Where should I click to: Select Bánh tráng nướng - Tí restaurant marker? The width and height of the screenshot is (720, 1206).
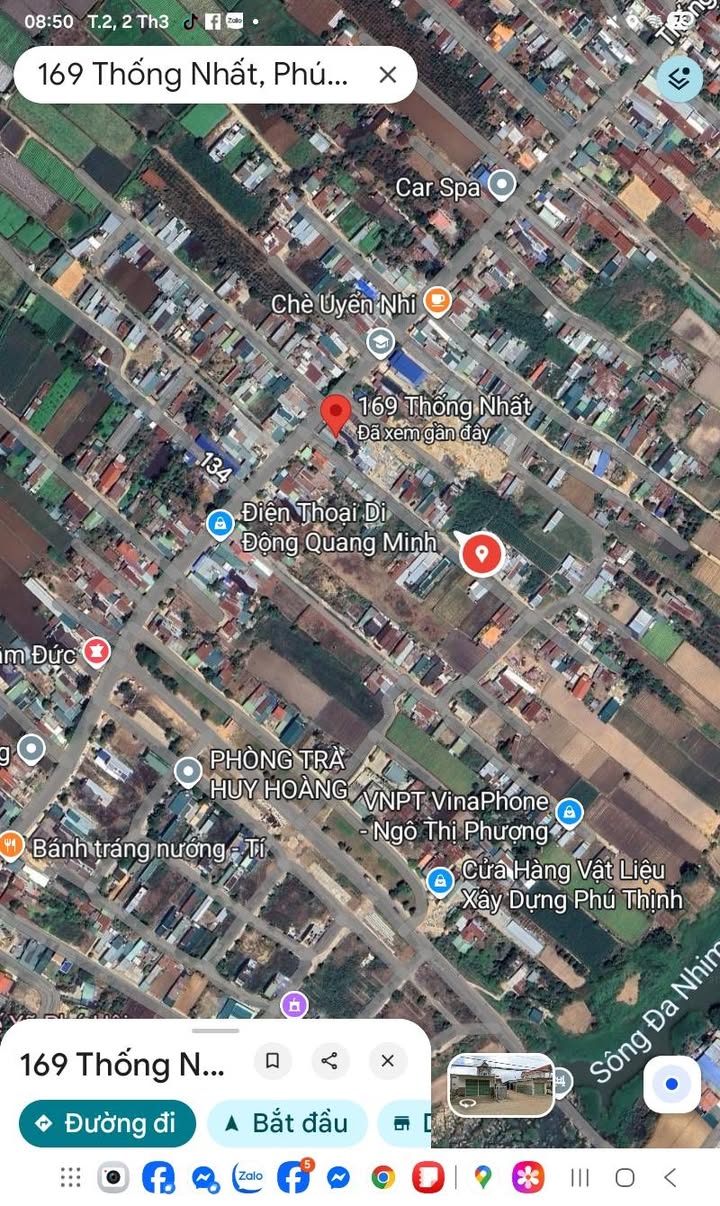coord(12,846)
